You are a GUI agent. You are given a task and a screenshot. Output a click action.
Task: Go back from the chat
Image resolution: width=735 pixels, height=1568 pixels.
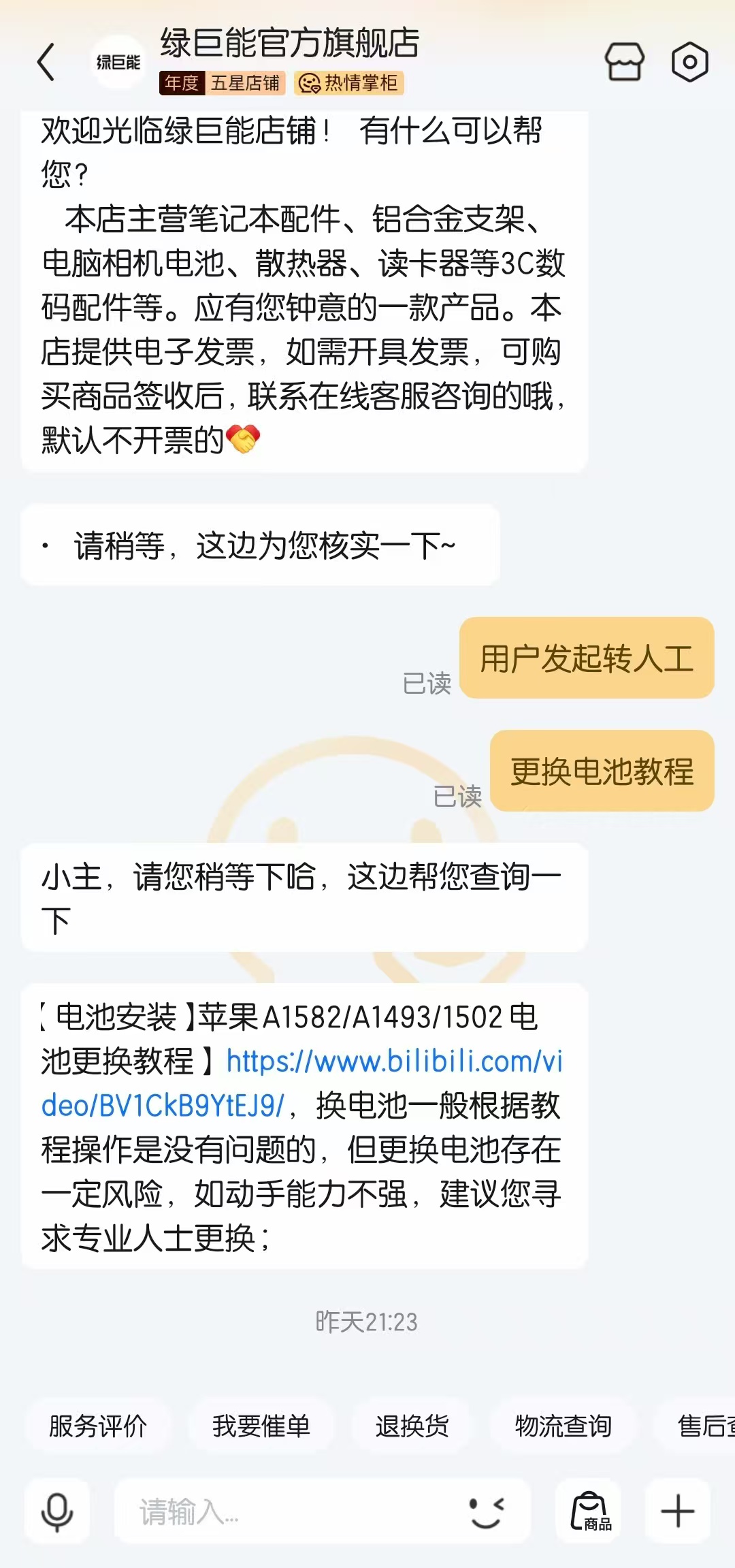46,63
